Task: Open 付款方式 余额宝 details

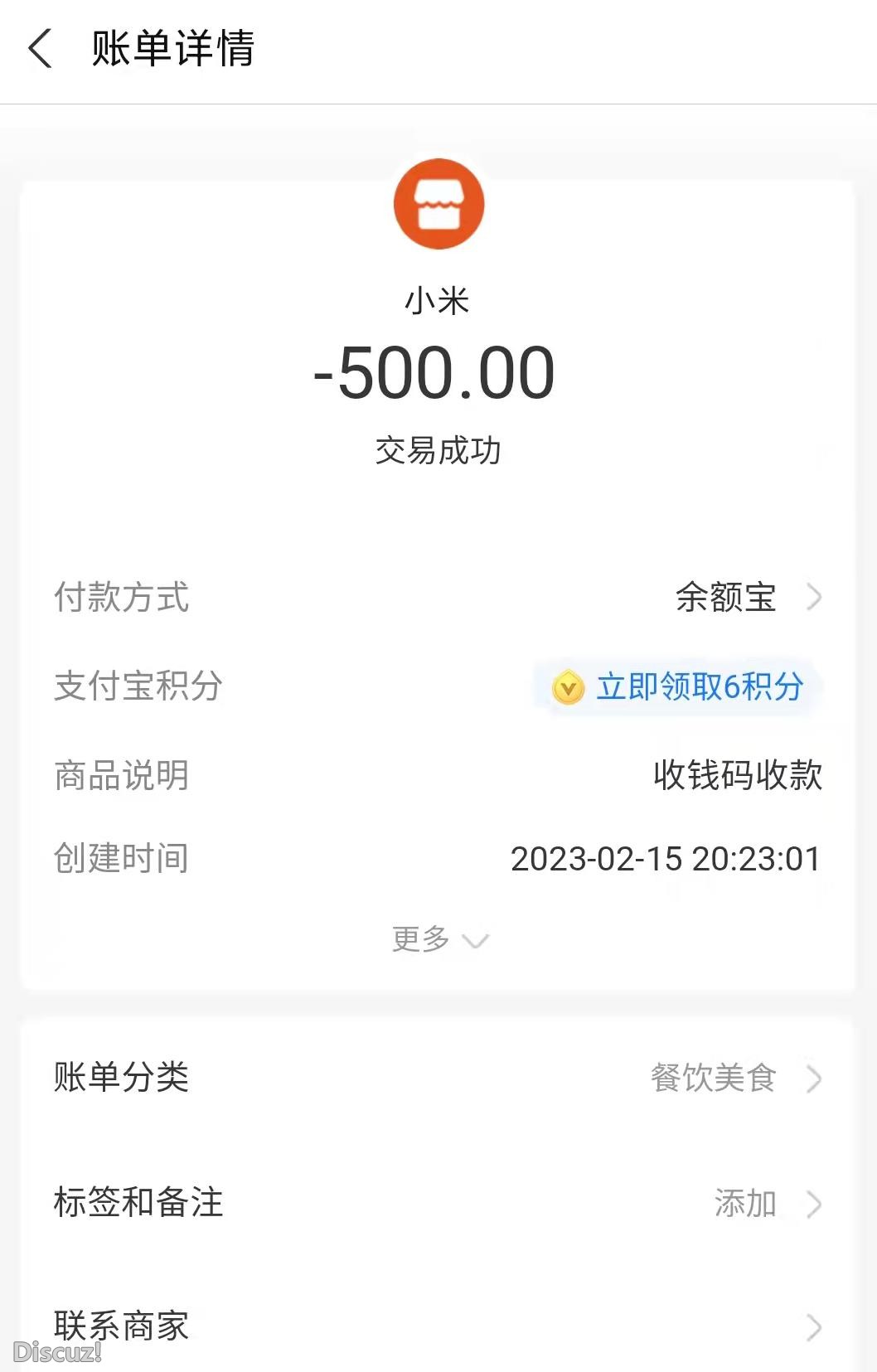Action: 746,597
